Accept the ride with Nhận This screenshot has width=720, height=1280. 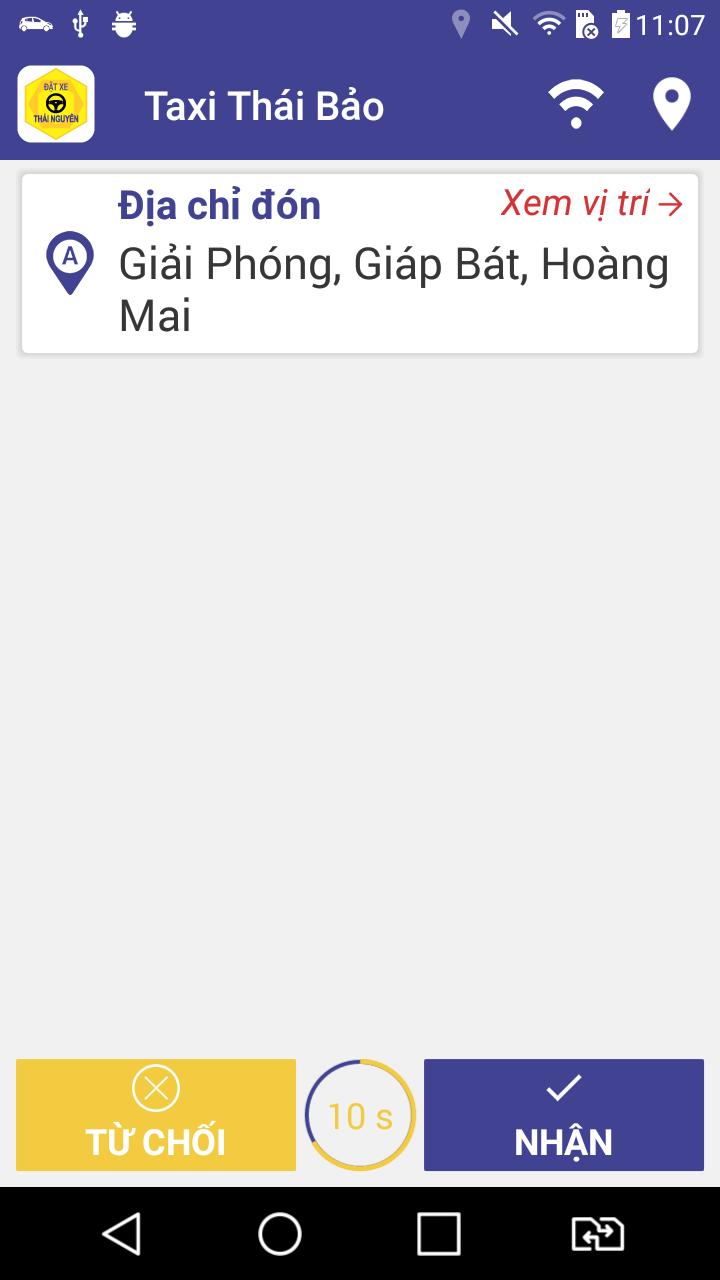coord(564,1115)
